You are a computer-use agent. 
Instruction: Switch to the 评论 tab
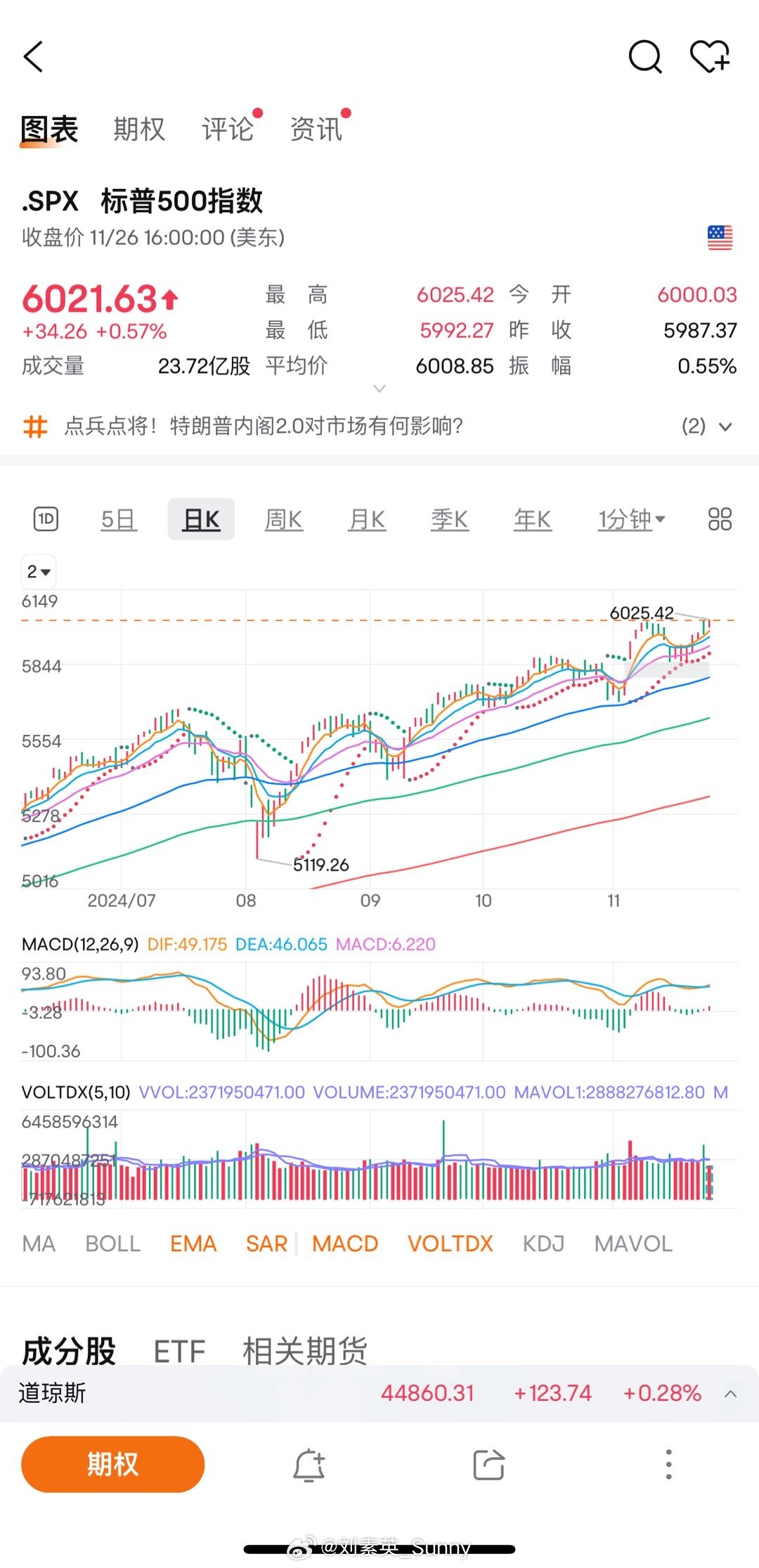coord(228,129)
